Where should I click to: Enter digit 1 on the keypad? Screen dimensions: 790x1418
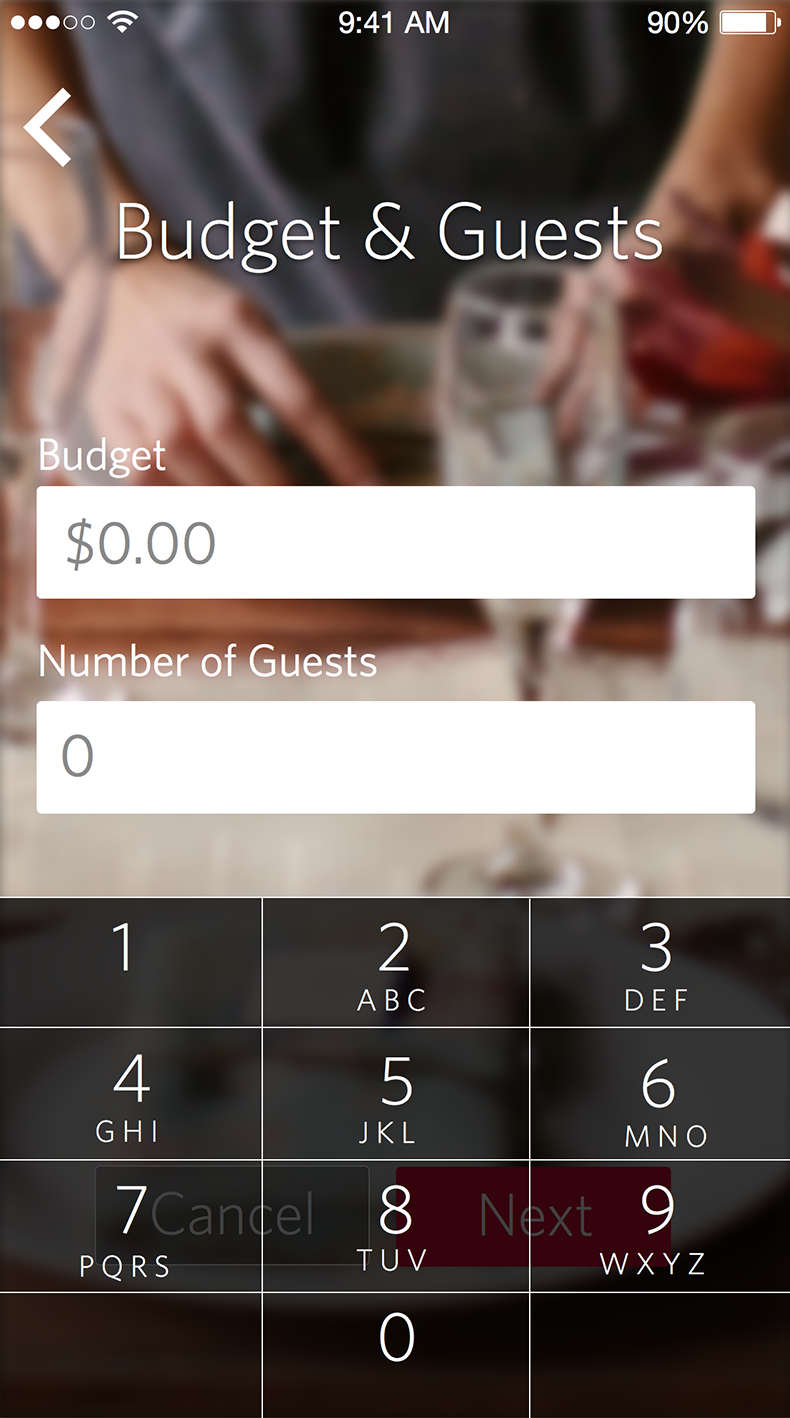(131, 962)
